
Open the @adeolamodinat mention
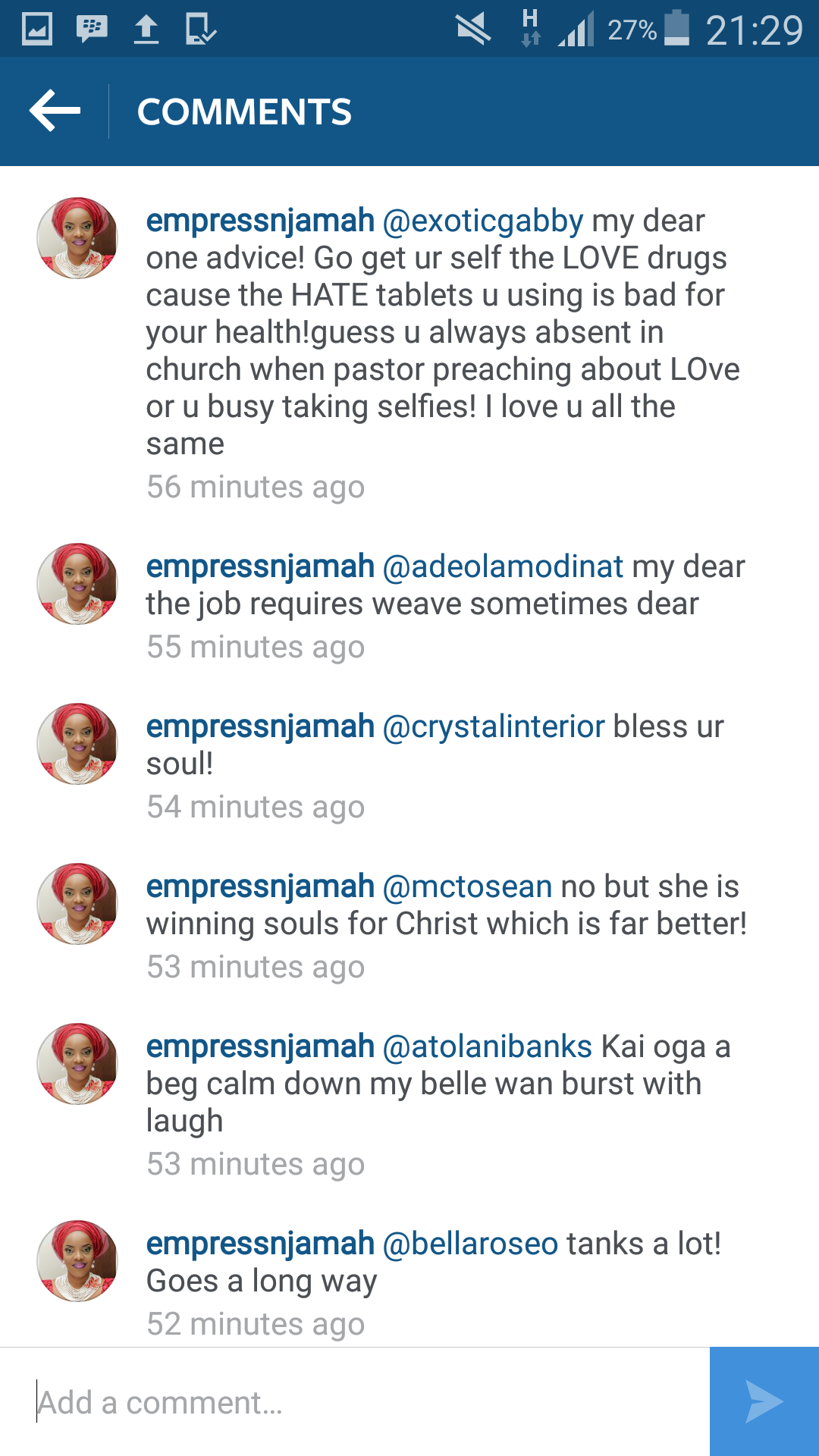click(503, 567)
